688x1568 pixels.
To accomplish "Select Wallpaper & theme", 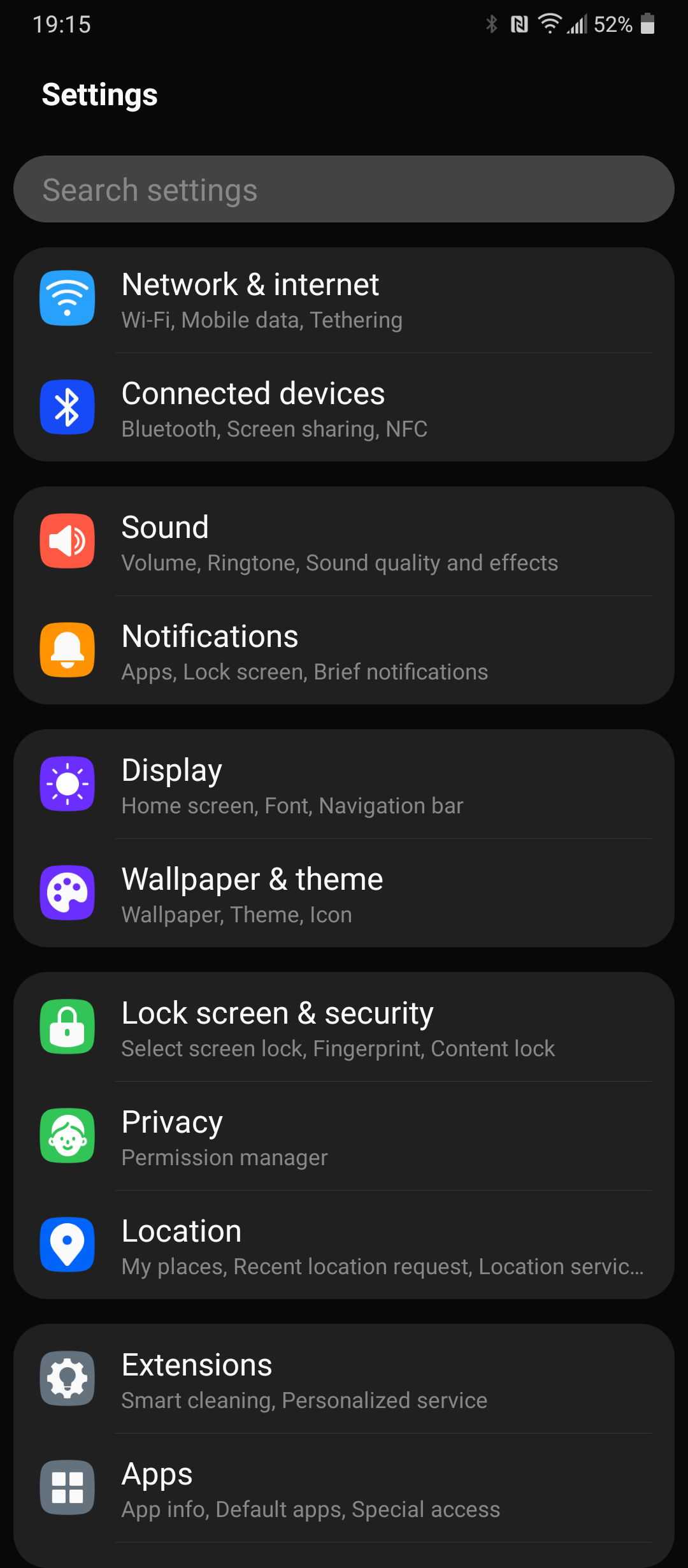I will point(344,894).
